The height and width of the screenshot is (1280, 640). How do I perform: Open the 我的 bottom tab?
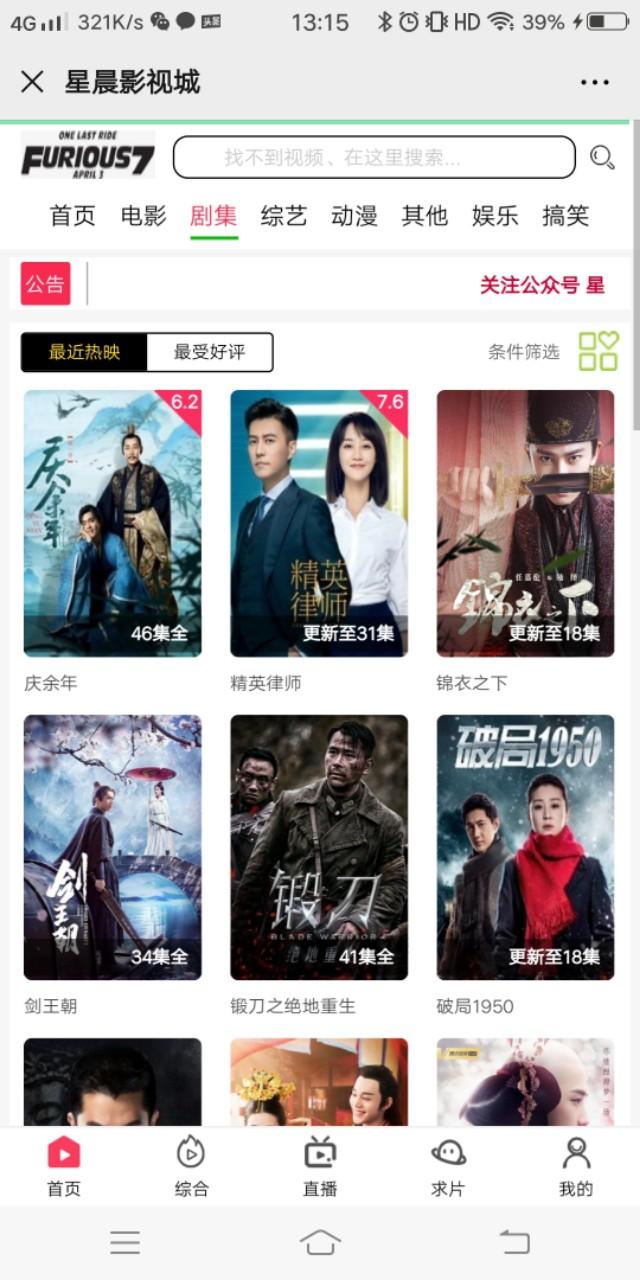coord(576,1166)
